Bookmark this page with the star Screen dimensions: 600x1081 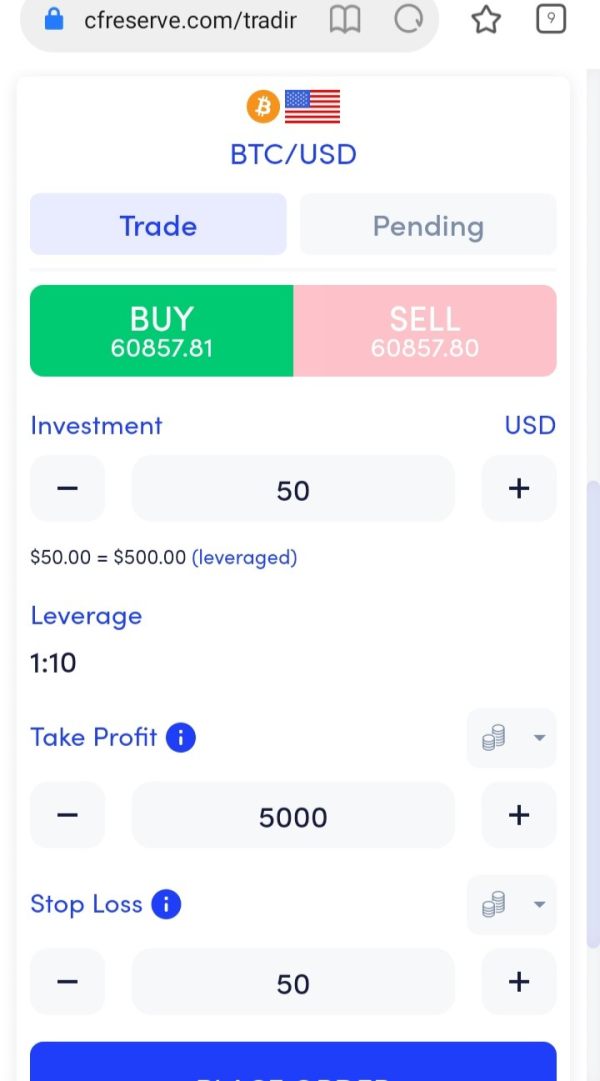click(x=486, y=20)
